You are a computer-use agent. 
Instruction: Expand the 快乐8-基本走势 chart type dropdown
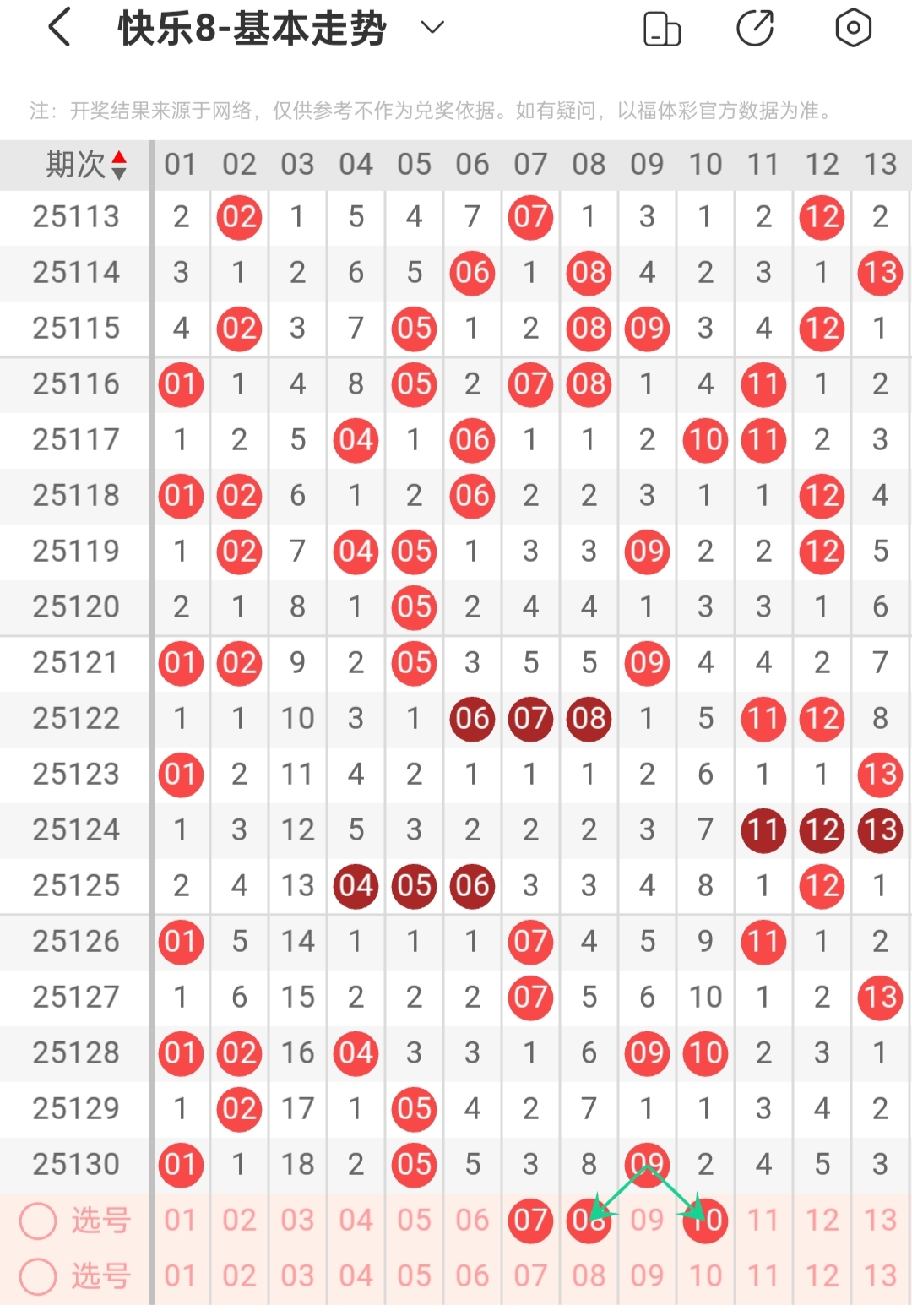click(432, 28)
